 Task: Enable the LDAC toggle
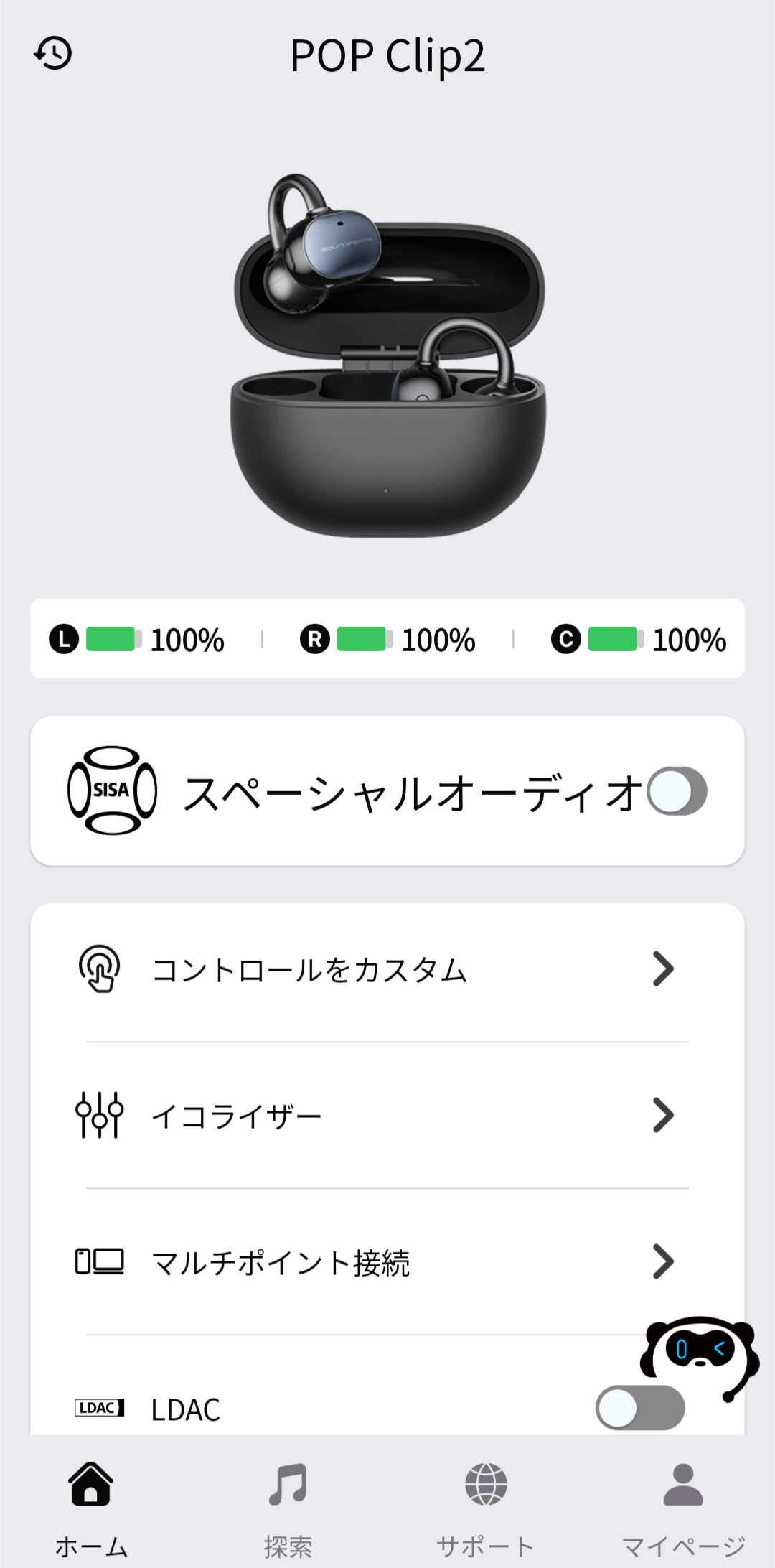[x=639, y=1408]
